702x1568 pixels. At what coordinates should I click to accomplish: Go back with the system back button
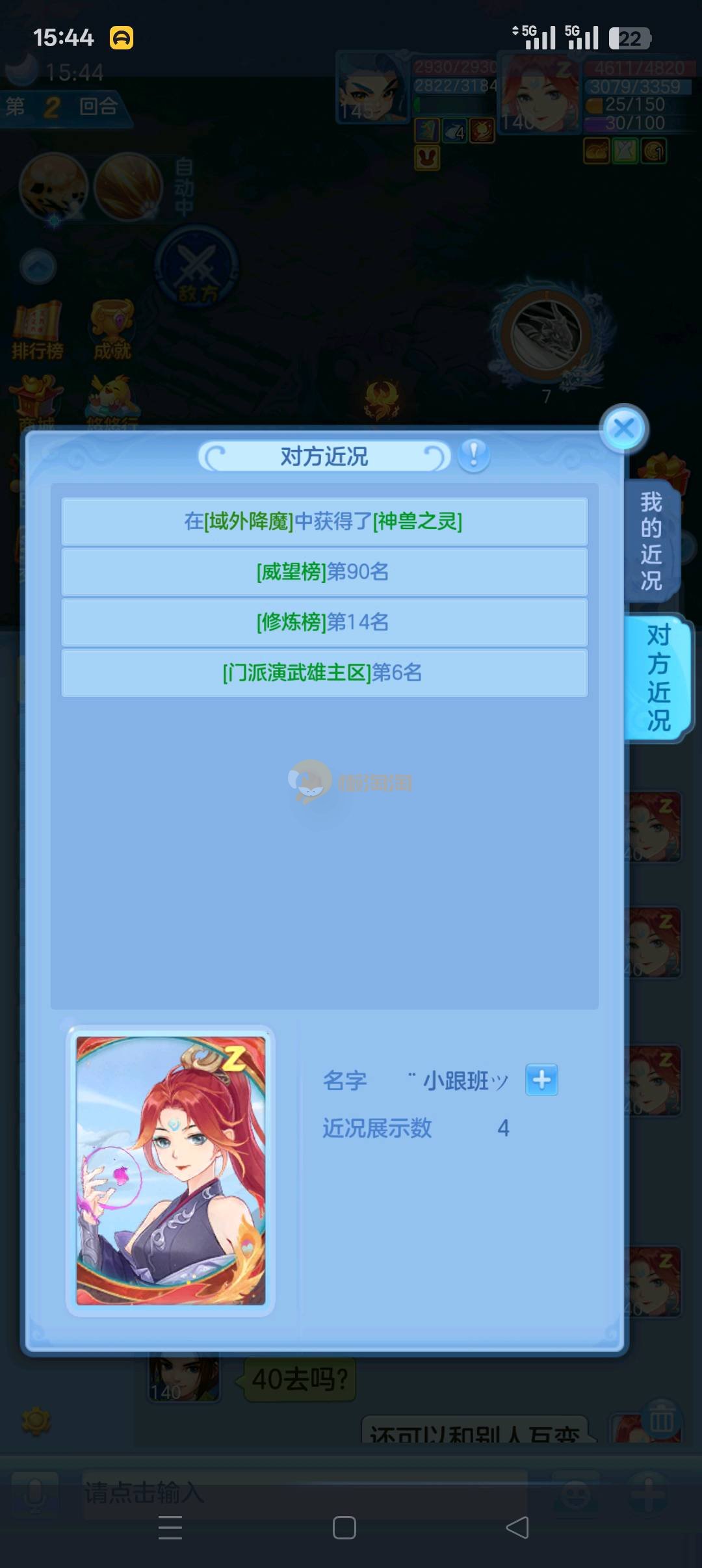pos(517,1528)
